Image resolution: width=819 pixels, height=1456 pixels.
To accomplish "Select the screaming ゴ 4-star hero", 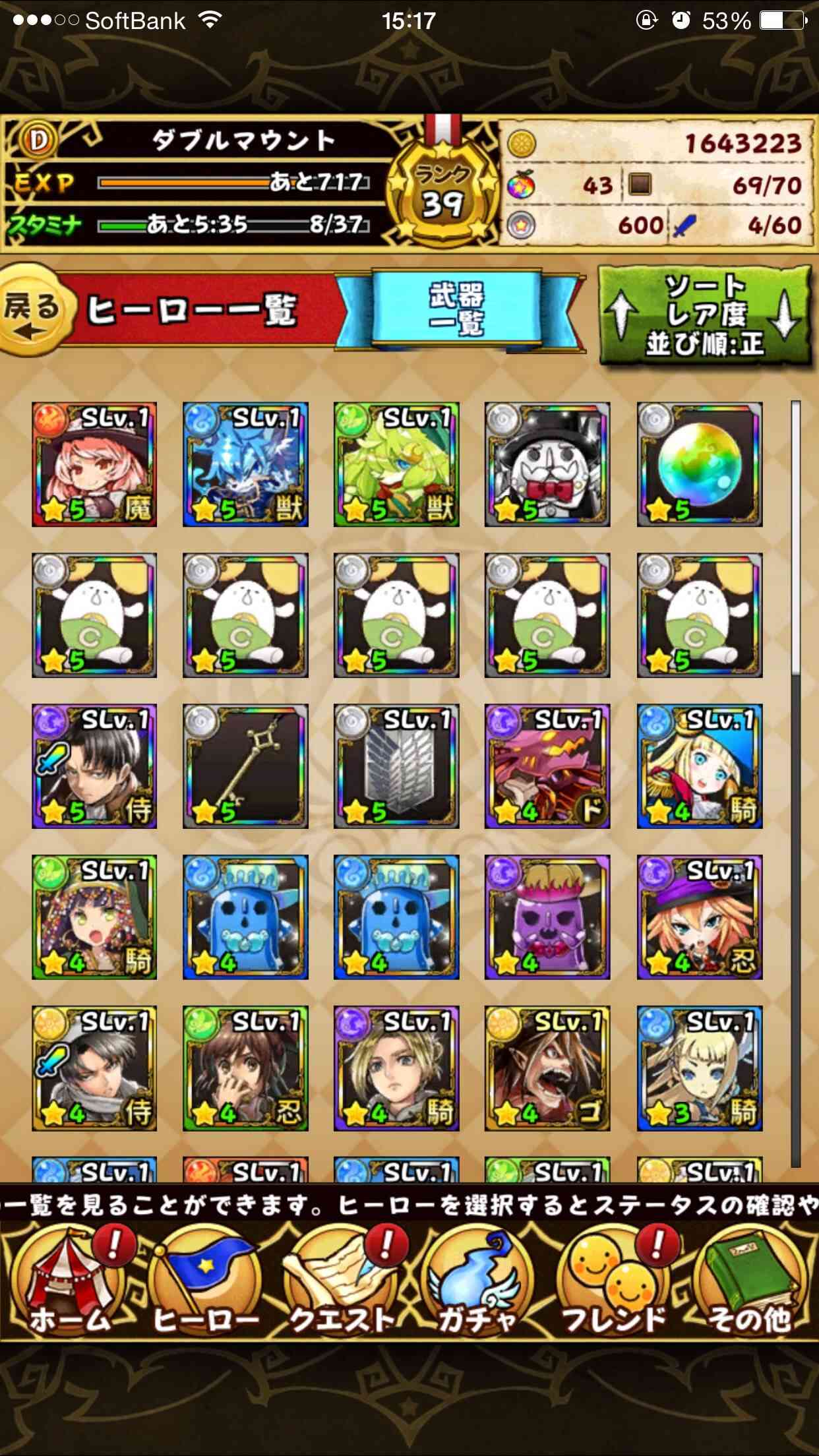I will (x=547, y=1068).
